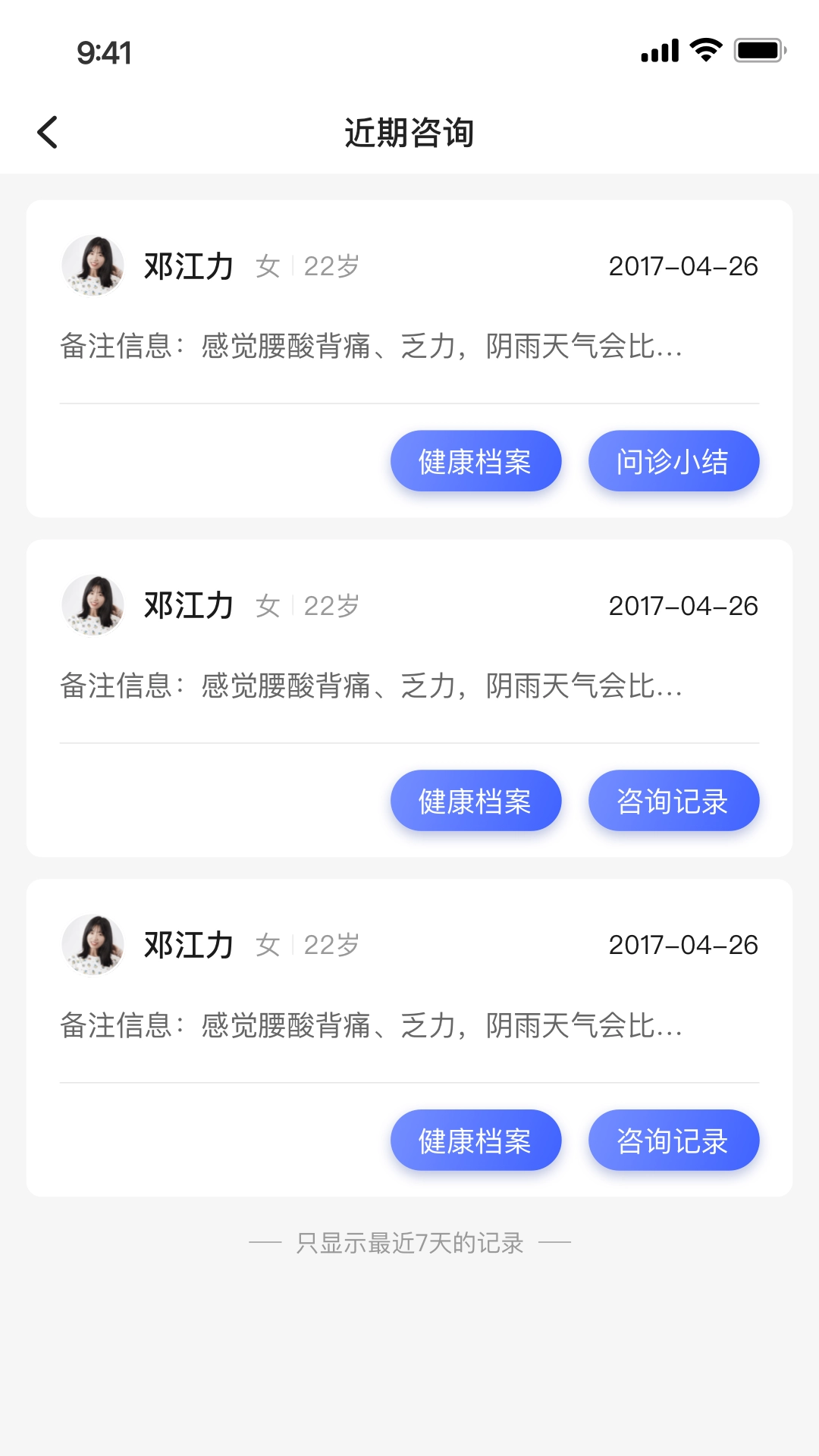Open 健康档案 in the third card
Image resolution: width=819 pixels, height=1456 pixels.
click(x=475, y=1140)
